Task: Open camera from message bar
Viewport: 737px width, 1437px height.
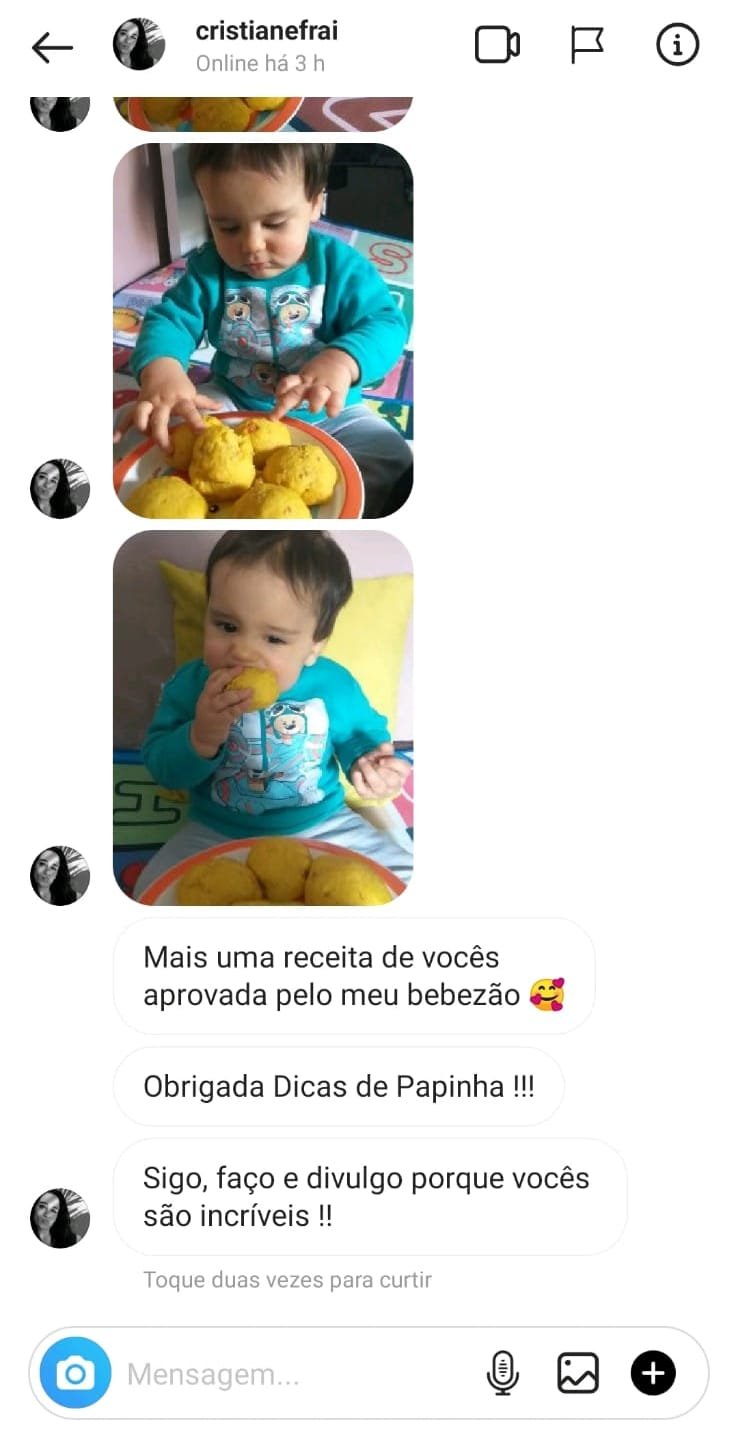Action: 75,1373
